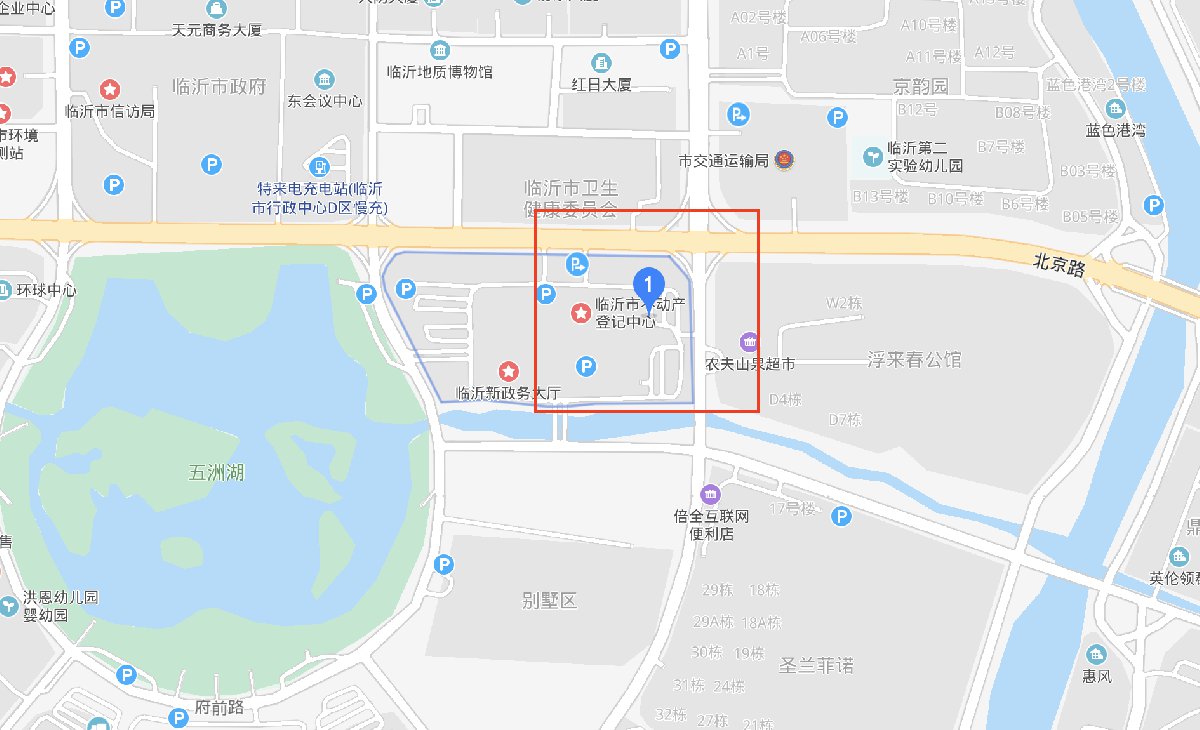Open 倍全互联网便利店 store marker
Screen dimensions: 1200x730
pos(711,494)
